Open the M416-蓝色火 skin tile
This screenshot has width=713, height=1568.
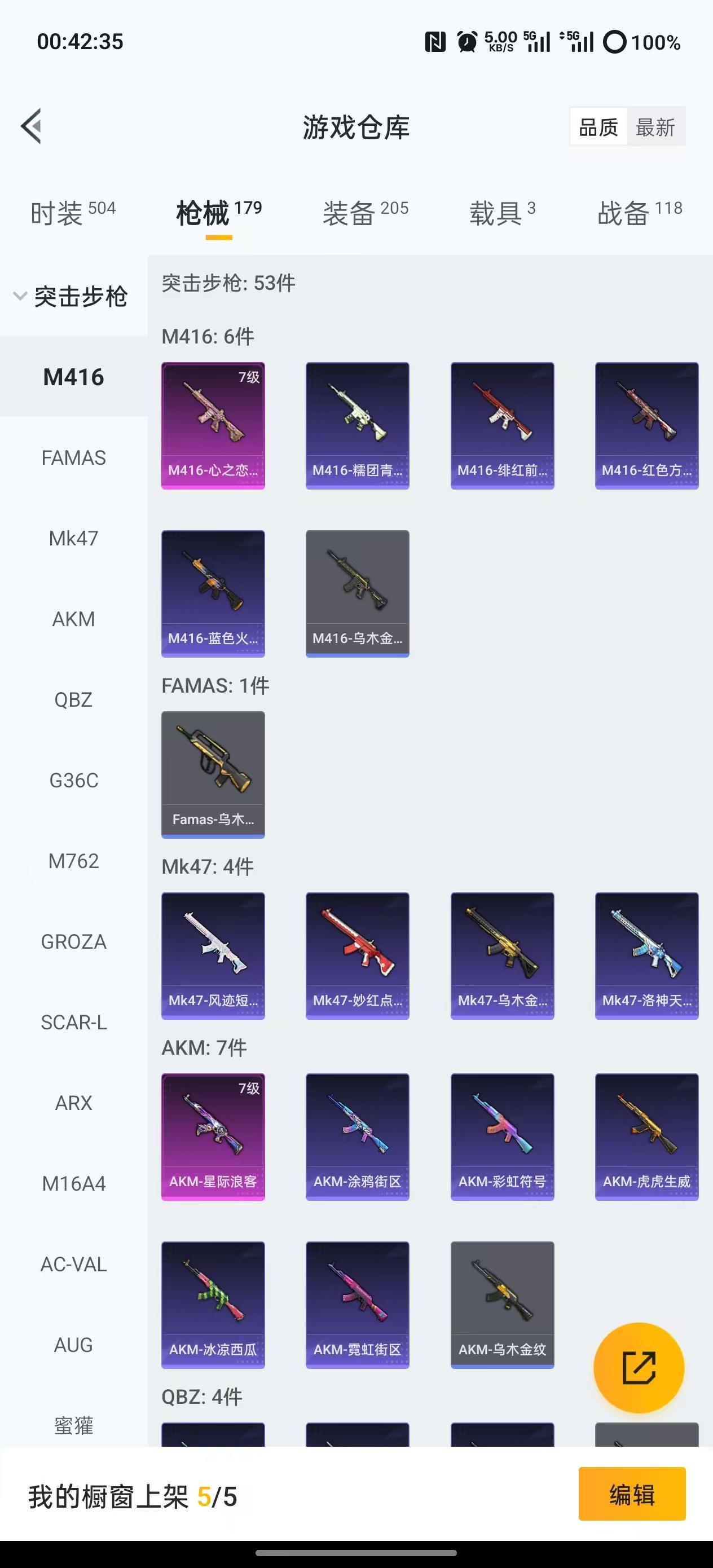213,593
